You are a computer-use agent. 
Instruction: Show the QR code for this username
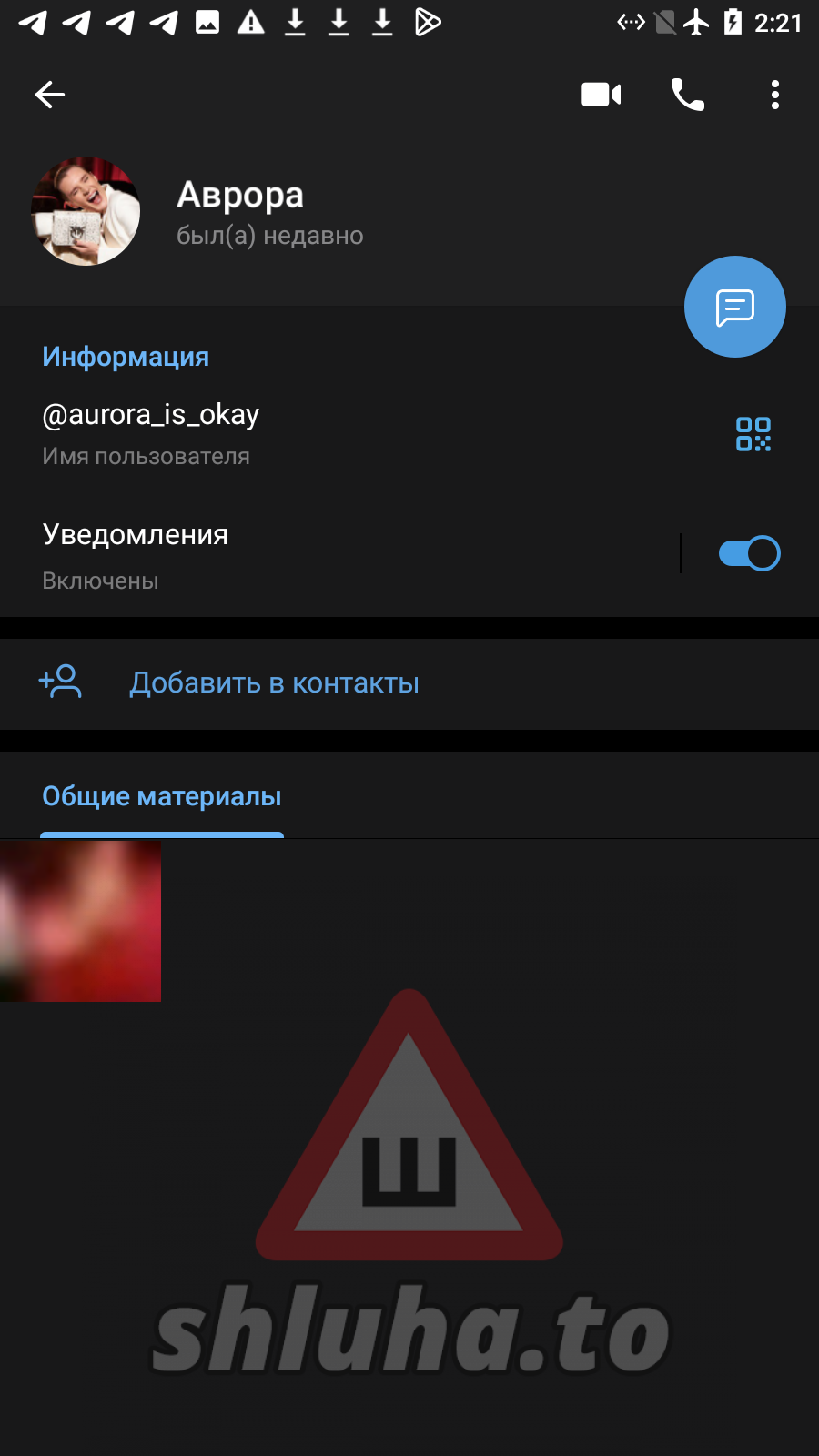(753, 434)
